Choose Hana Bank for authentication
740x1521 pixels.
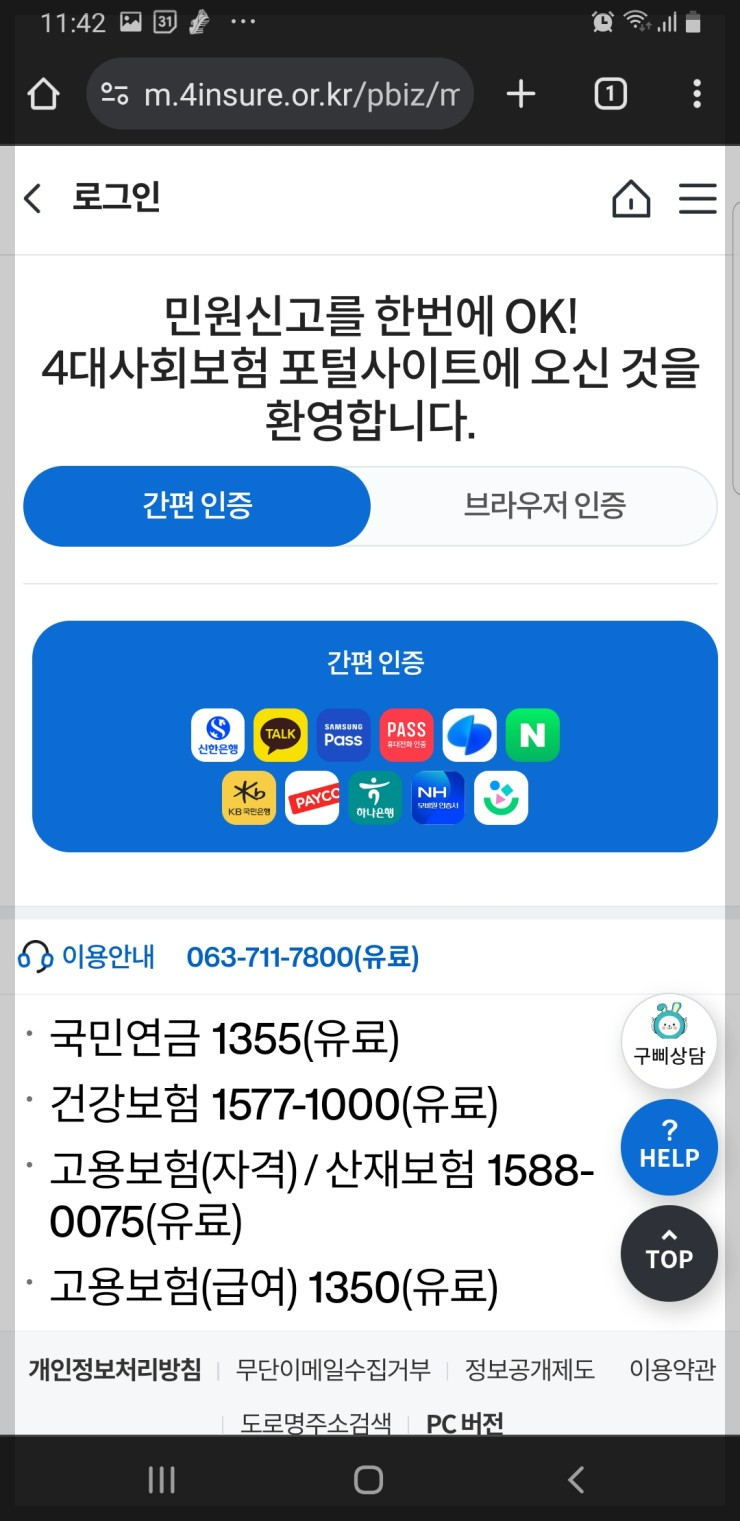pyautogui.click(x=375, y=798)
